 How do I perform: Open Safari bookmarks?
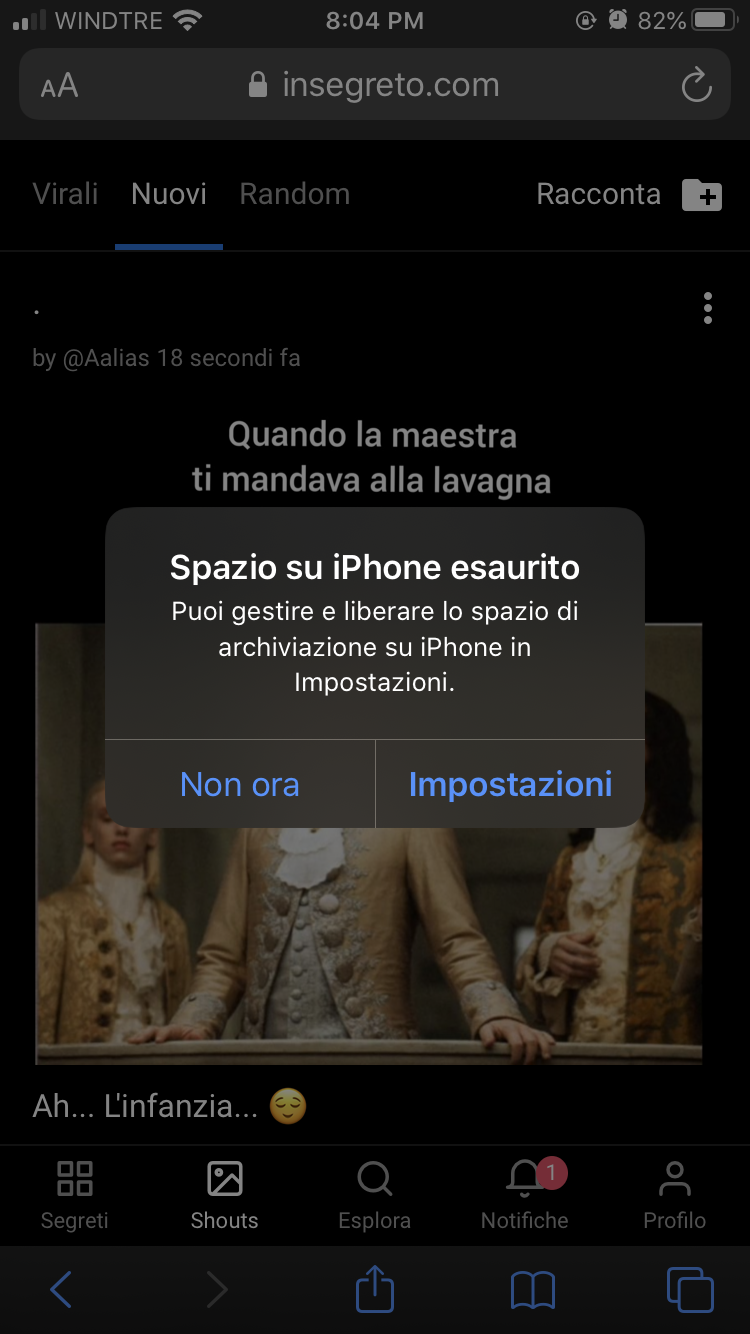(532, 1290)
